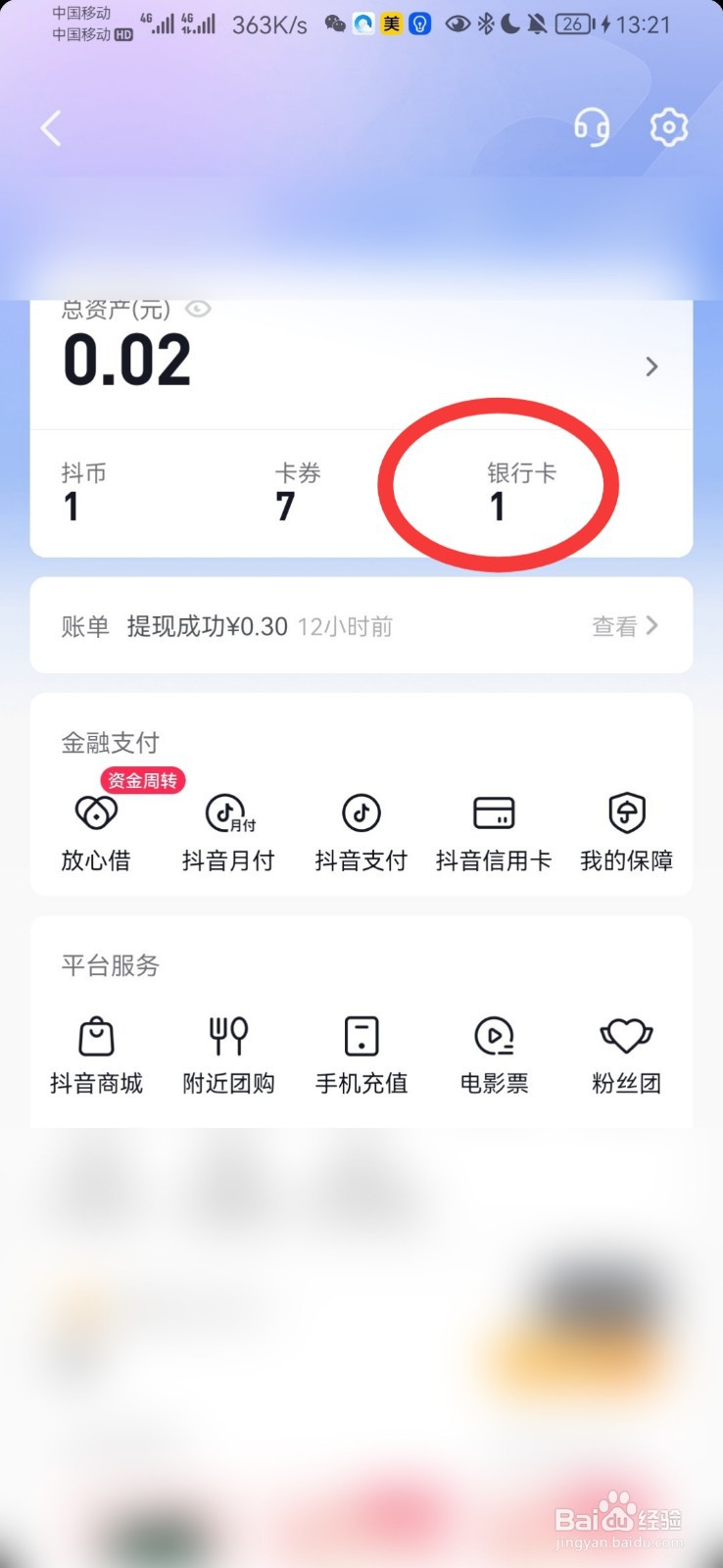Open 我的保障

point(626,833)
